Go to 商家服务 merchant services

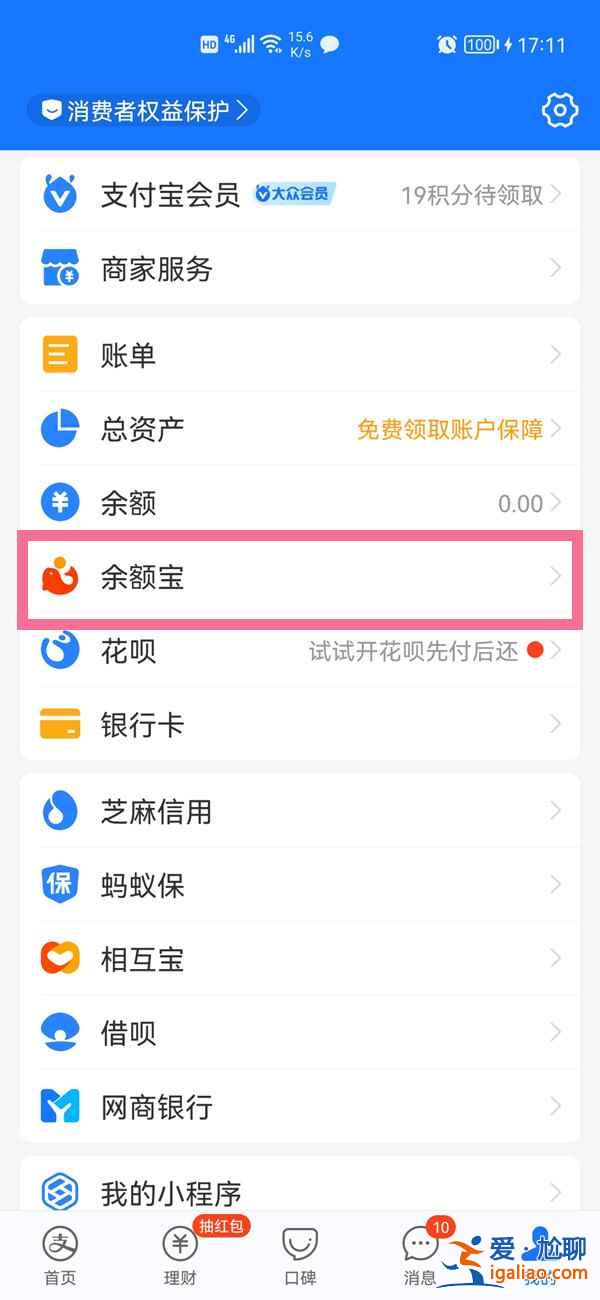point(300,269)
